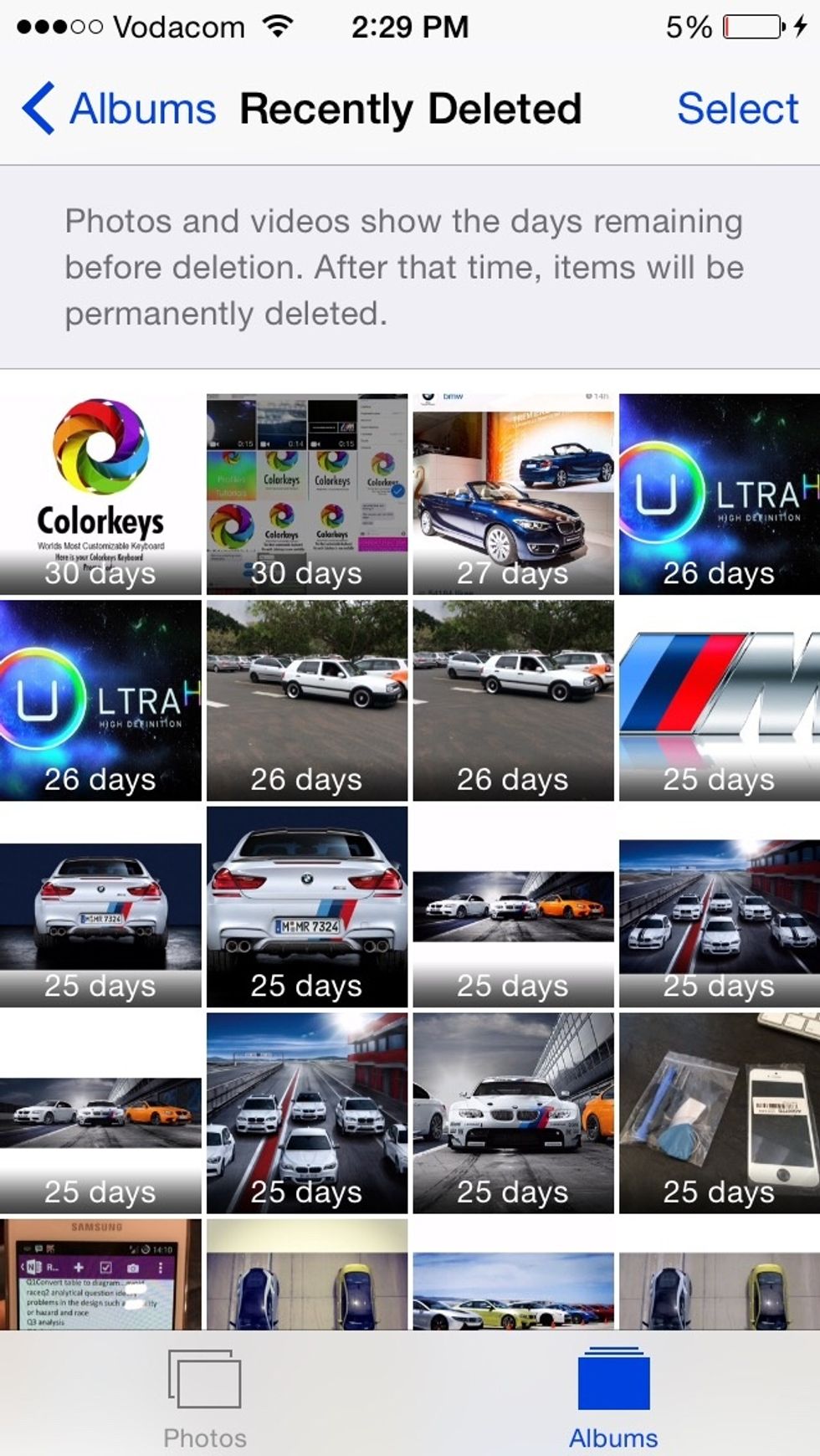View the BMW M stripes logo photo
This screenshot has height=1456, width=820.
tap(720, 700)
